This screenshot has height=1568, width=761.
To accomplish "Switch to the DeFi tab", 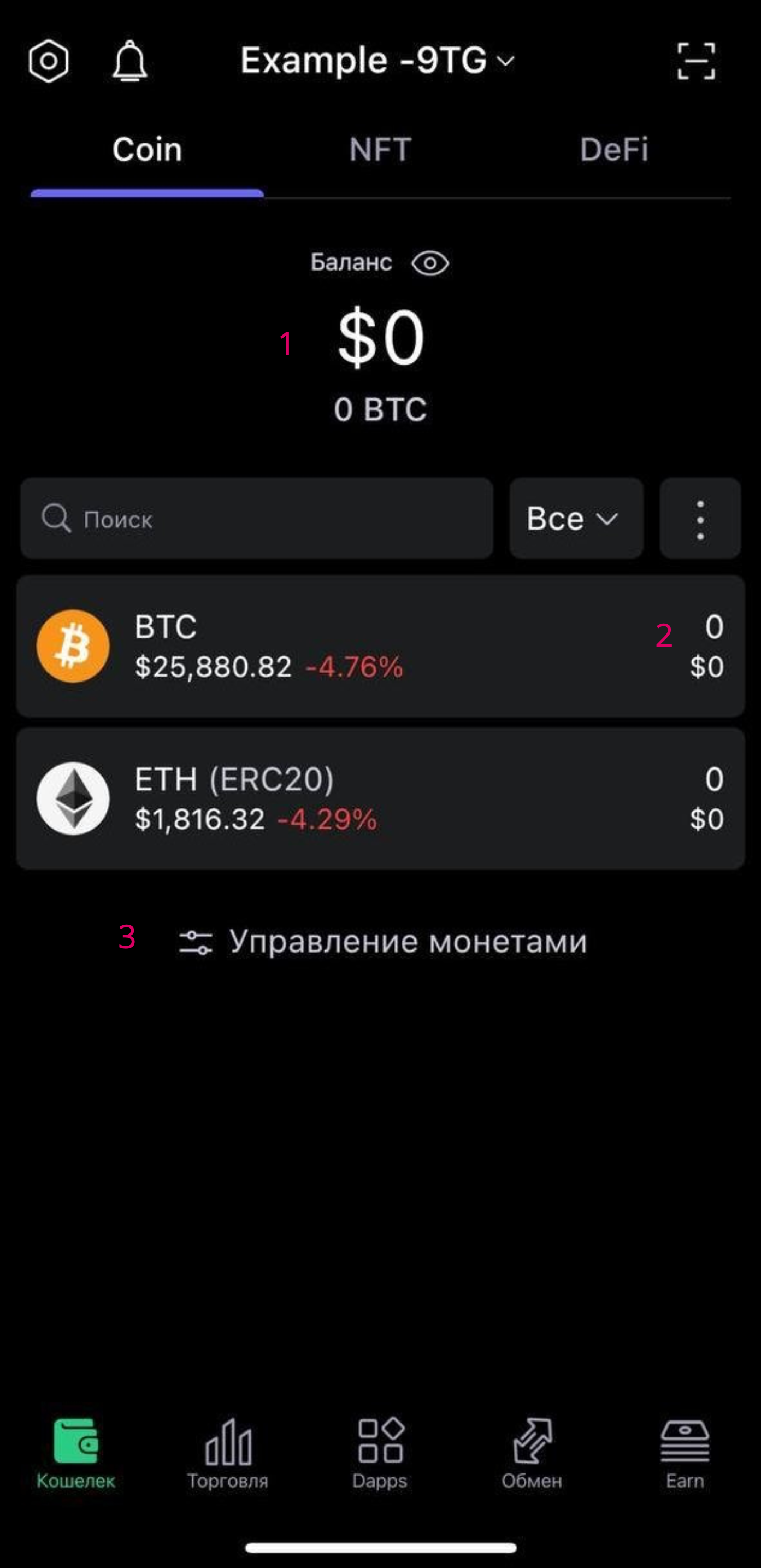I will (x=614, y=150).
